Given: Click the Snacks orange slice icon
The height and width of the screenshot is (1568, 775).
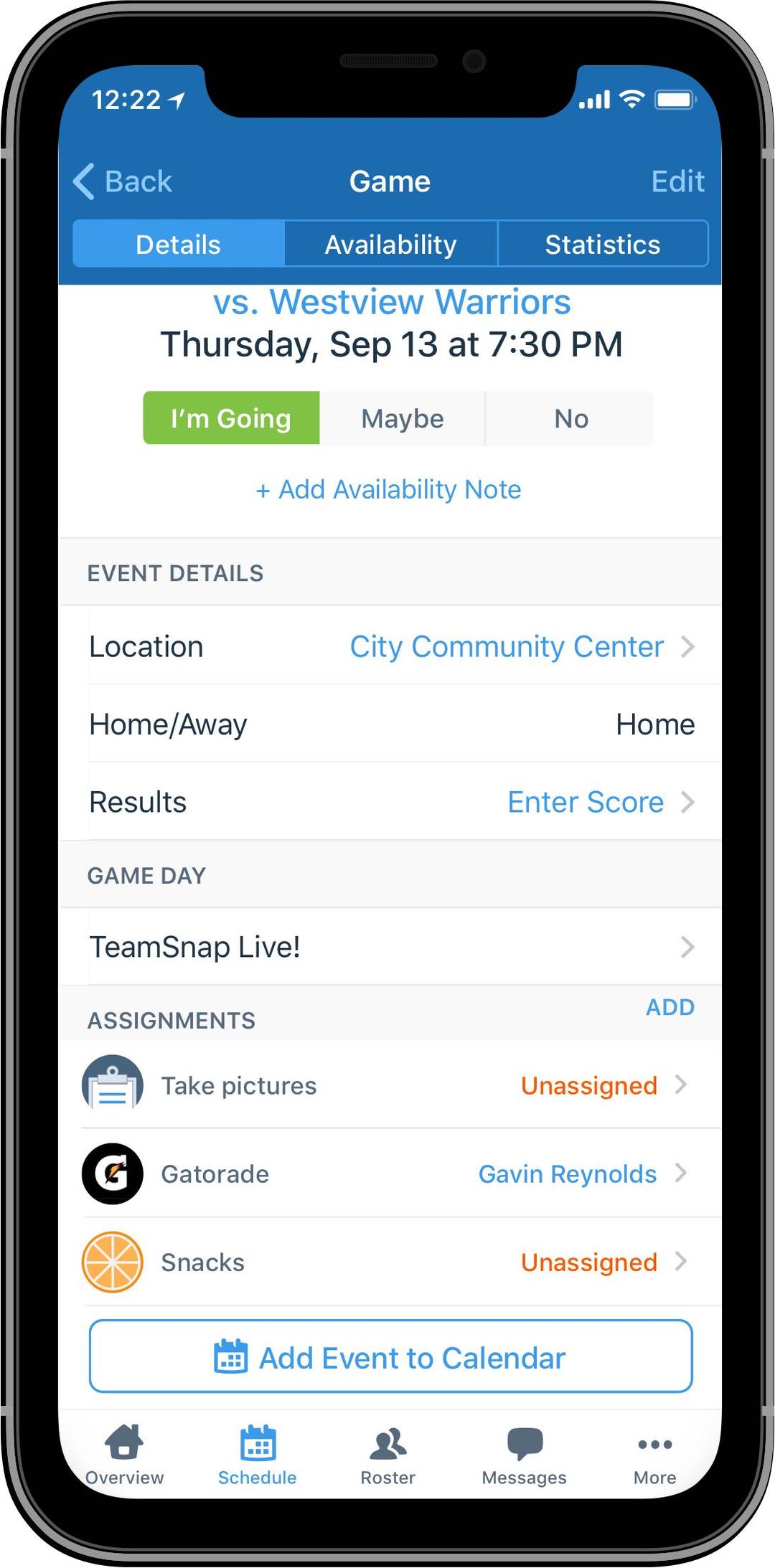Looking at the screenshot, I should click(x=112, y=1262).
